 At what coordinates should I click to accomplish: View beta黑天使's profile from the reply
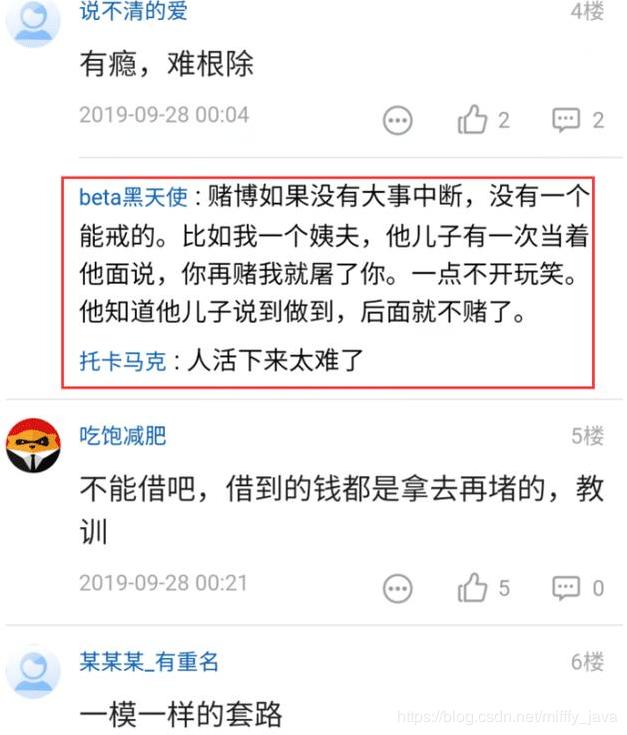pos(133,197)
